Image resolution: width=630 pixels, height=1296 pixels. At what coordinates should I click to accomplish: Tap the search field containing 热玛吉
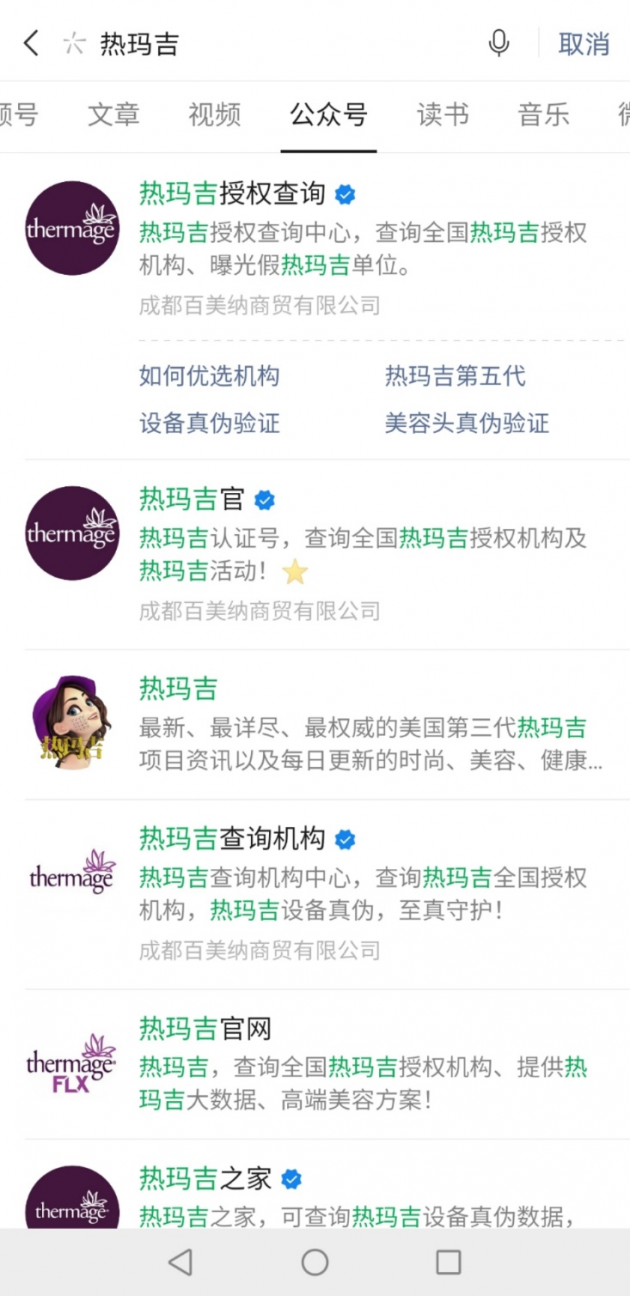pos(280,44)
